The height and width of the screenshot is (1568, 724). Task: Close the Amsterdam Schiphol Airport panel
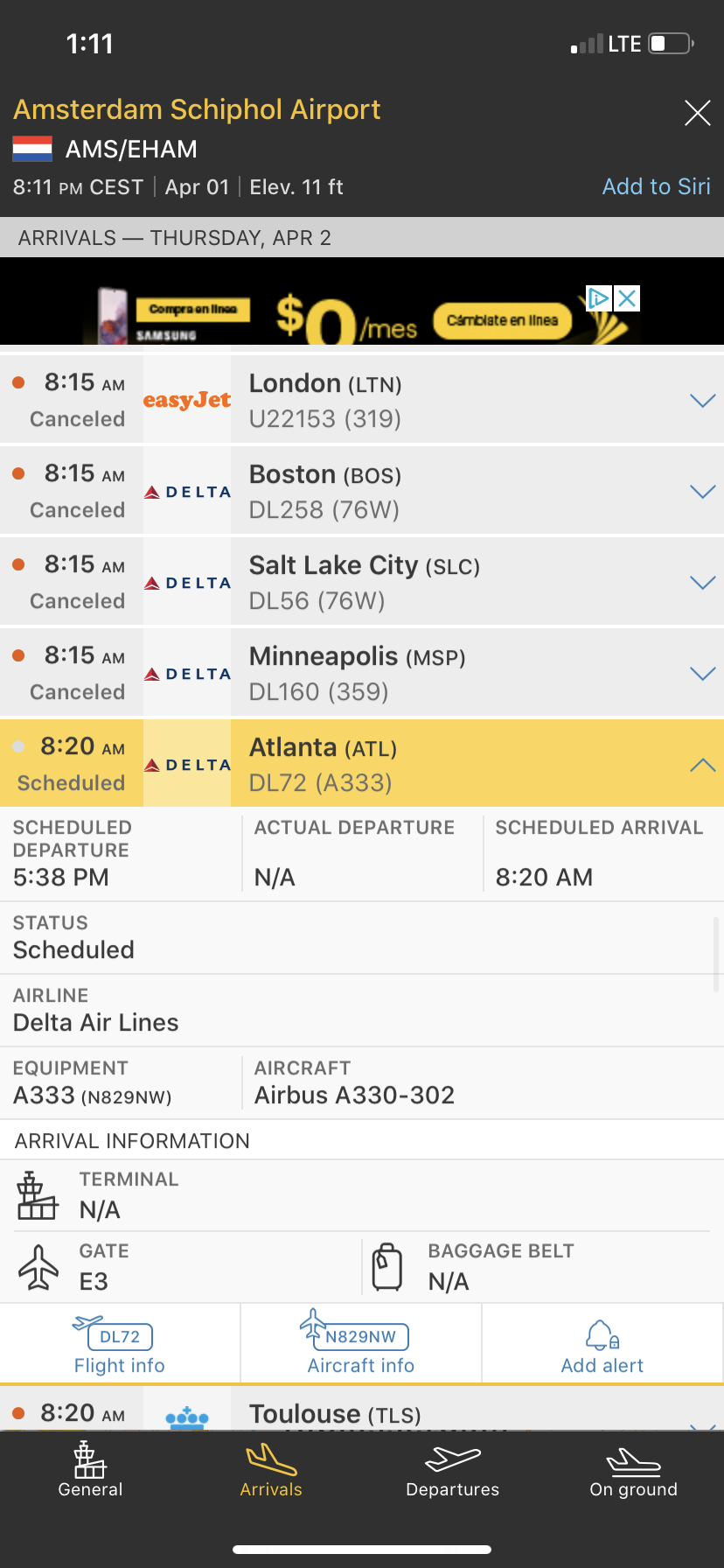pos(697,113)
